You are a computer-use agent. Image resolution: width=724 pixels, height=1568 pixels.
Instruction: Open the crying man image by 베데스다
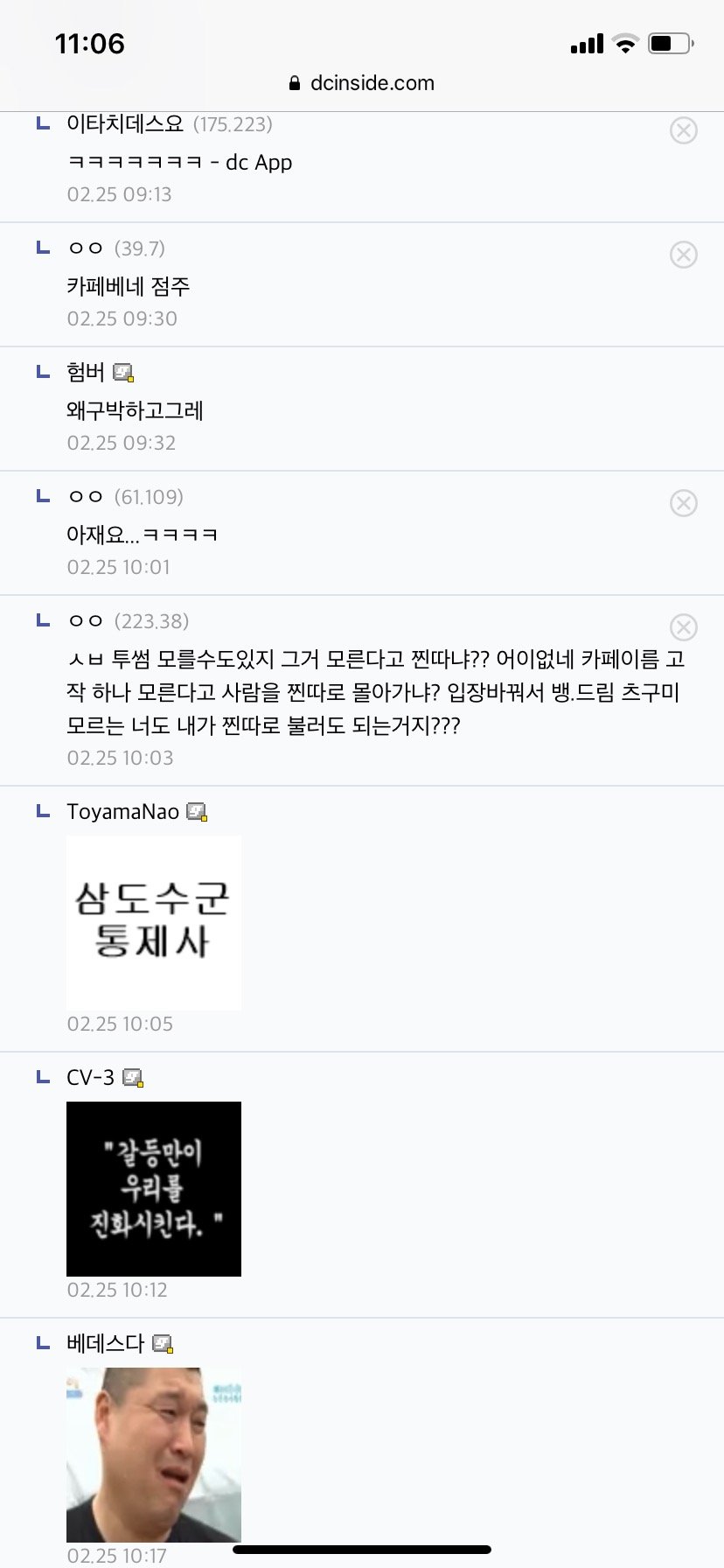click(154, 1455)
